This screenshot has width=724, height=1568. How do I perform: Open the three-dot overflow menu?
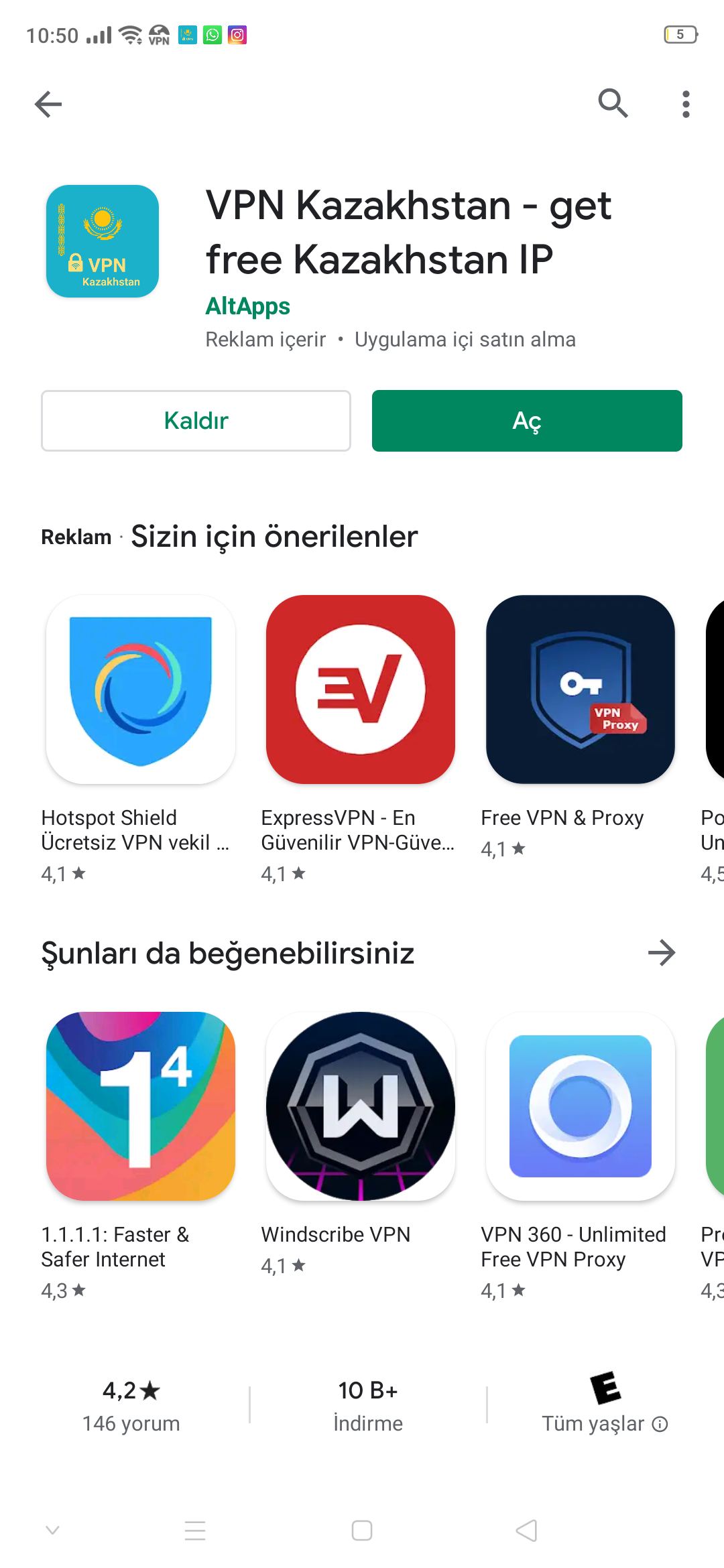coord(685,104)
